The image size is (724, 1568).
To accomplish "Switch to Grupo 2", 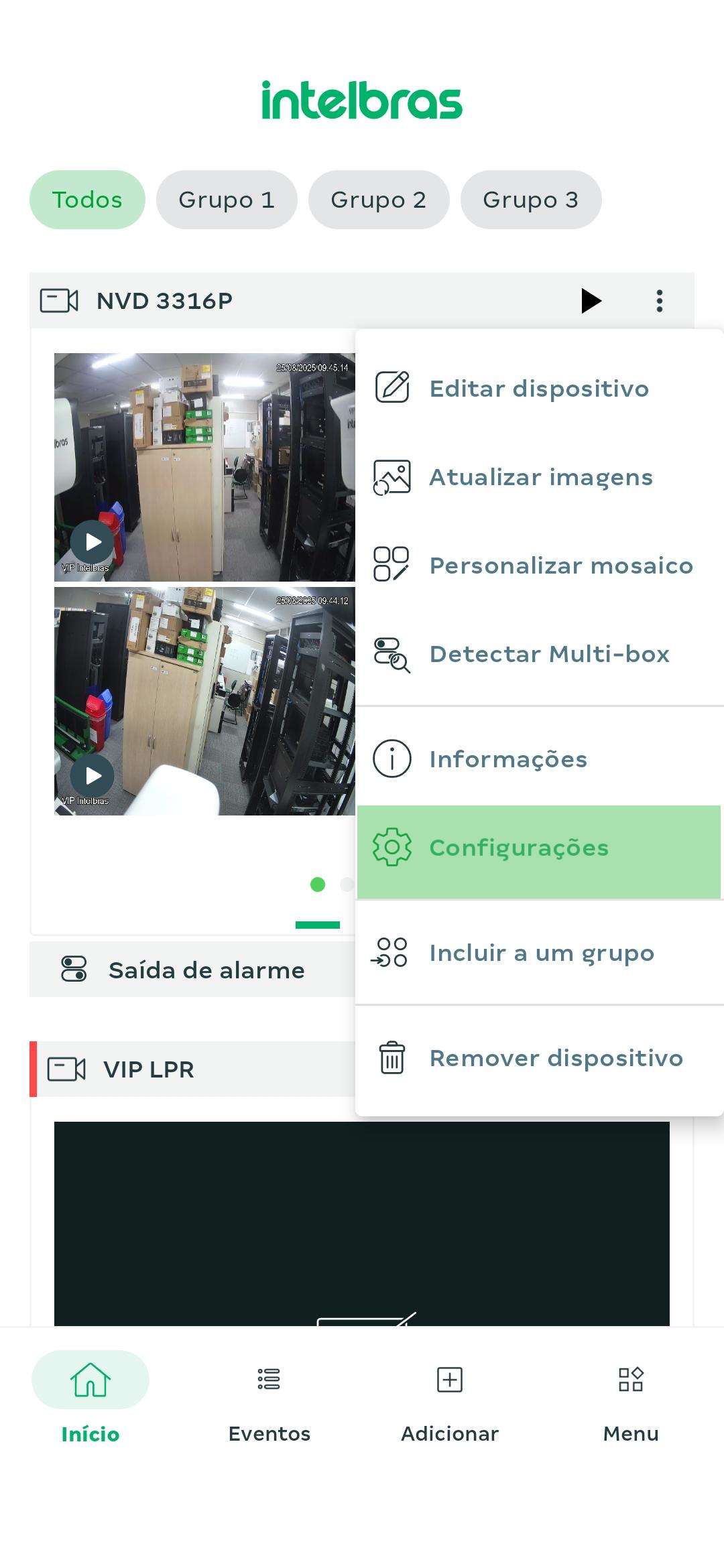I will 379,200.
